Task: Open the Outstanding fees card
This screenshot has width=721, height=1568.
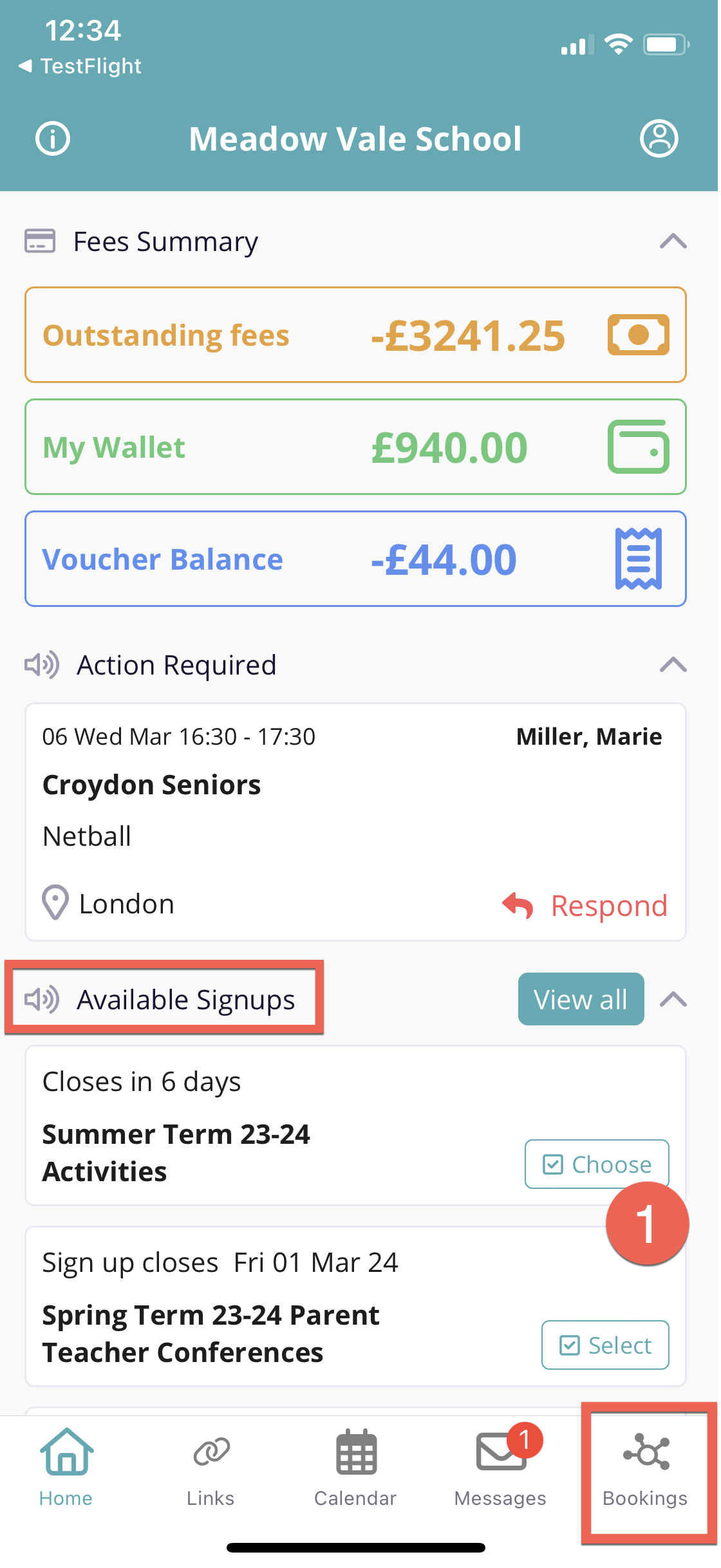Action: tap(355, 335)
